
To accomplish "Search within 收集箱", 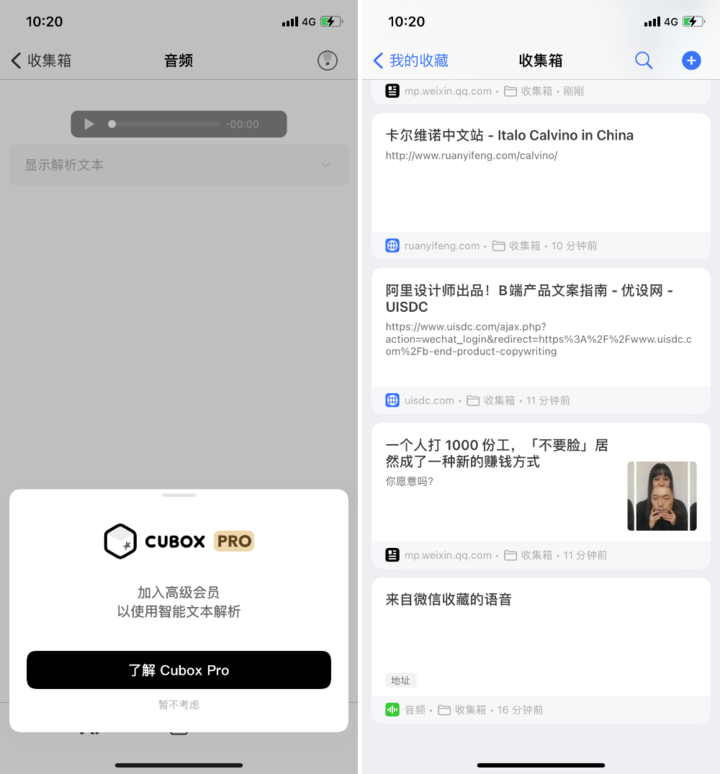I will 643,61.
